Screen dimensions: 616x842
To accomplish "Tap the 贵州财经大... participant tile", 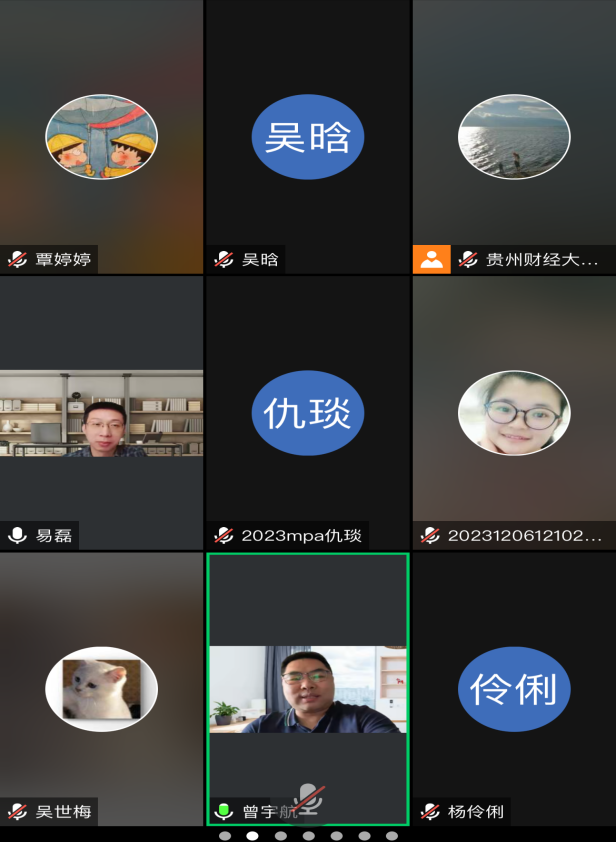I will (x=514, y=137).
